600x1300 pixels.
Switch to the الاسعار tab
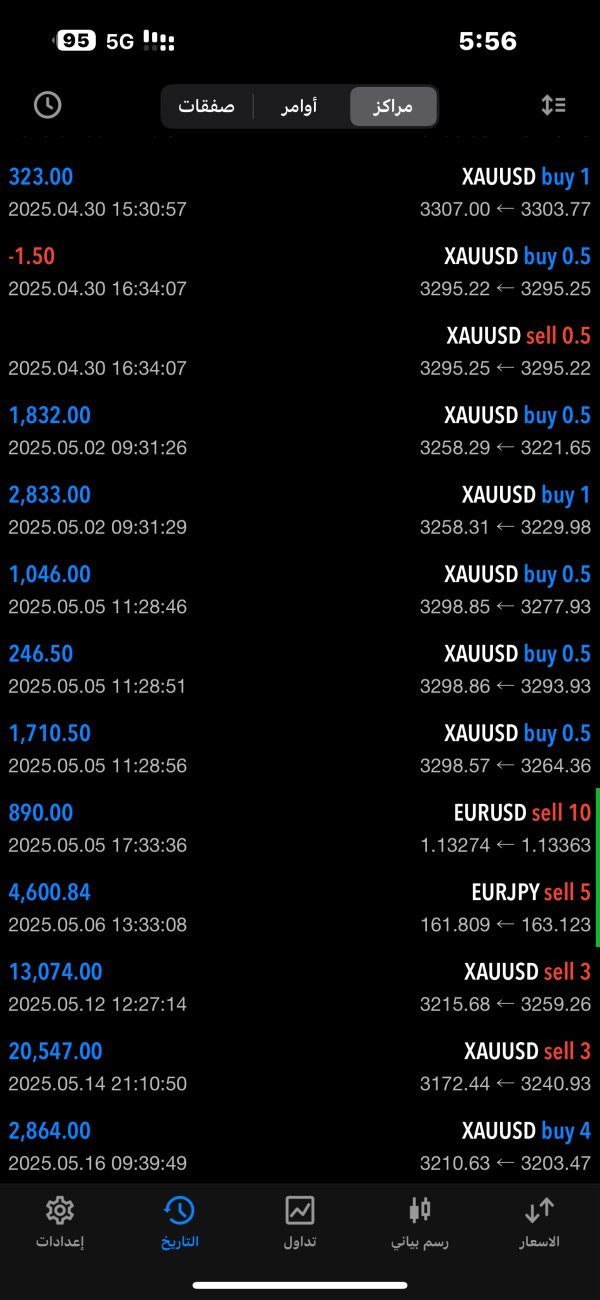point(539,1222)
